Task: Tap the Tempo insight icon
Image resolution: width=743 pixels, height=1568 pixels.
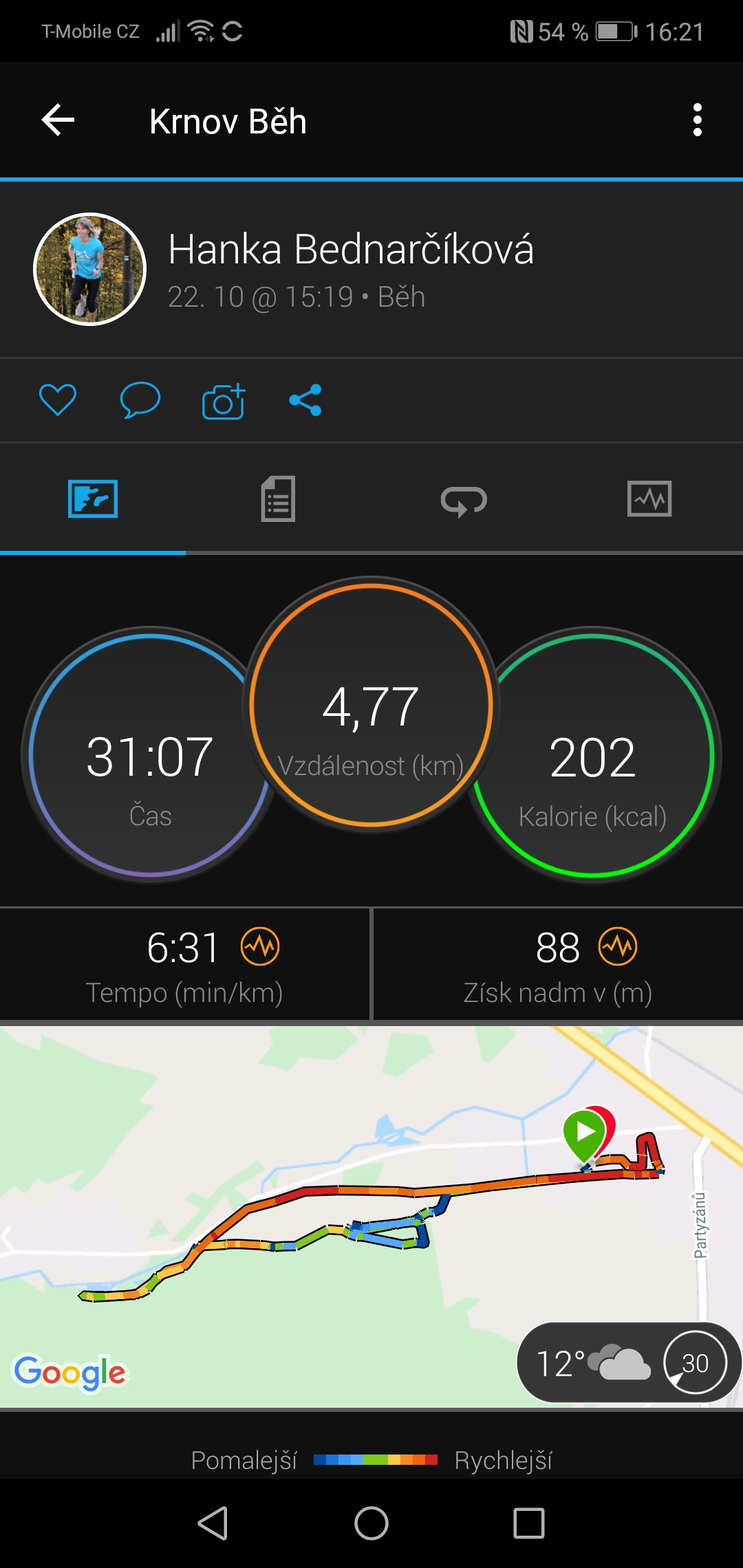Action: (260, 947)
